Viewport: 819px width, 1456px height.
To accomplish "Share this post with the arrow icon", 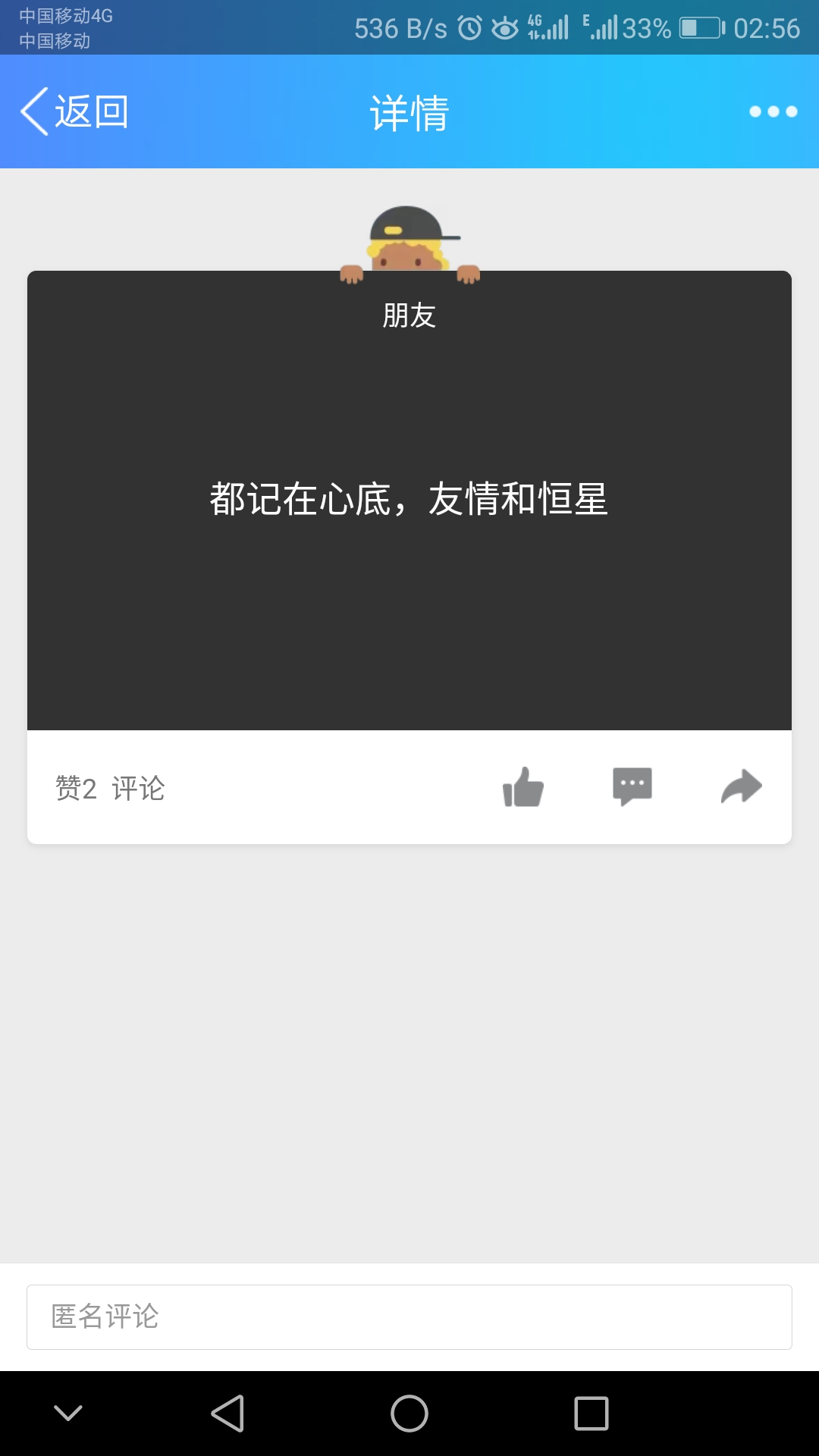I will tap(741, 786).
